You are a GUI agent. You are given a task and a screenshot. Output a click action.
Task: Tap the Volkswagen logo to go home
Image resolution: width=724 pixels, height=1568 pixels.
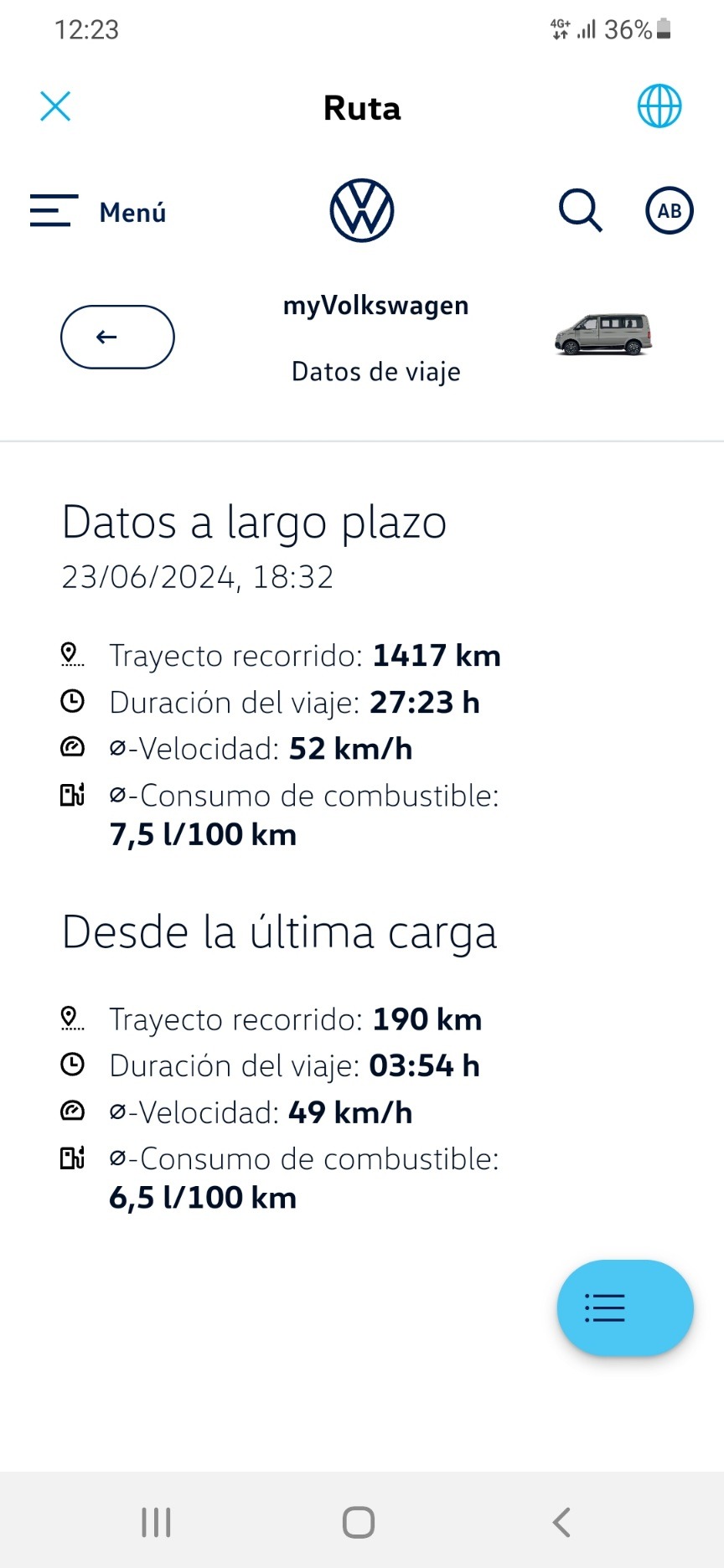[x=362, y=211]
